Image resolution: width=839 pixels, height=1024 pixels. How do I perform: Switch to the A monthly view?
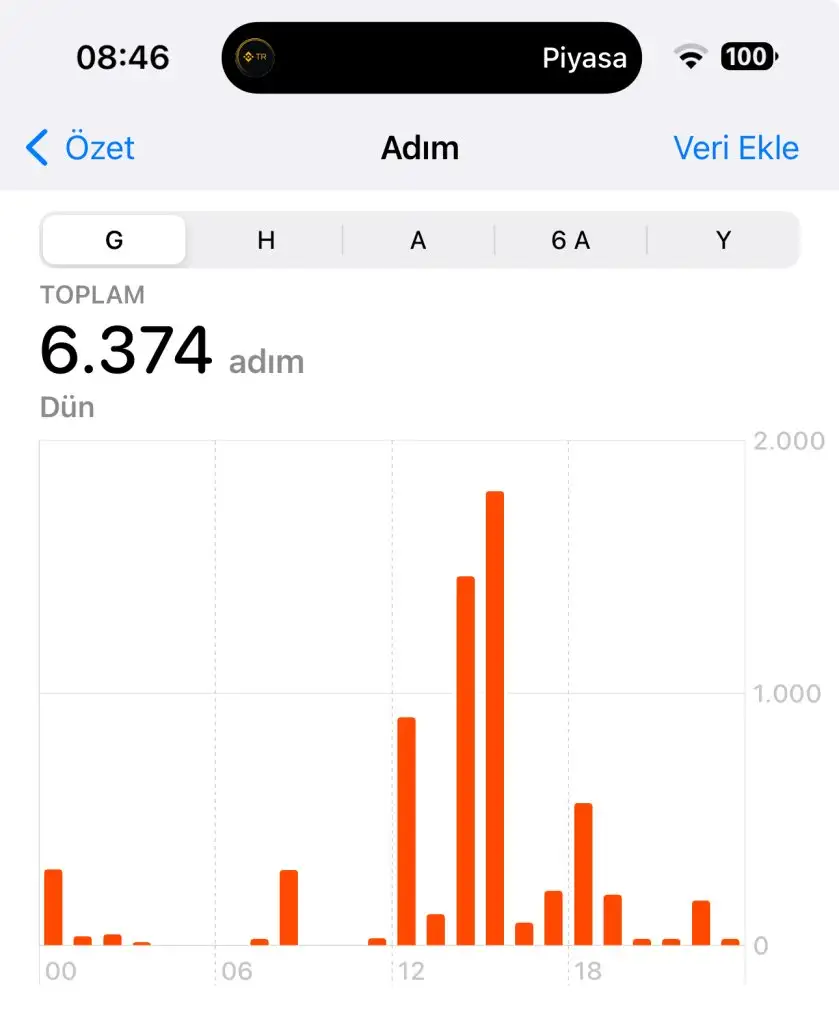(418, 241)
